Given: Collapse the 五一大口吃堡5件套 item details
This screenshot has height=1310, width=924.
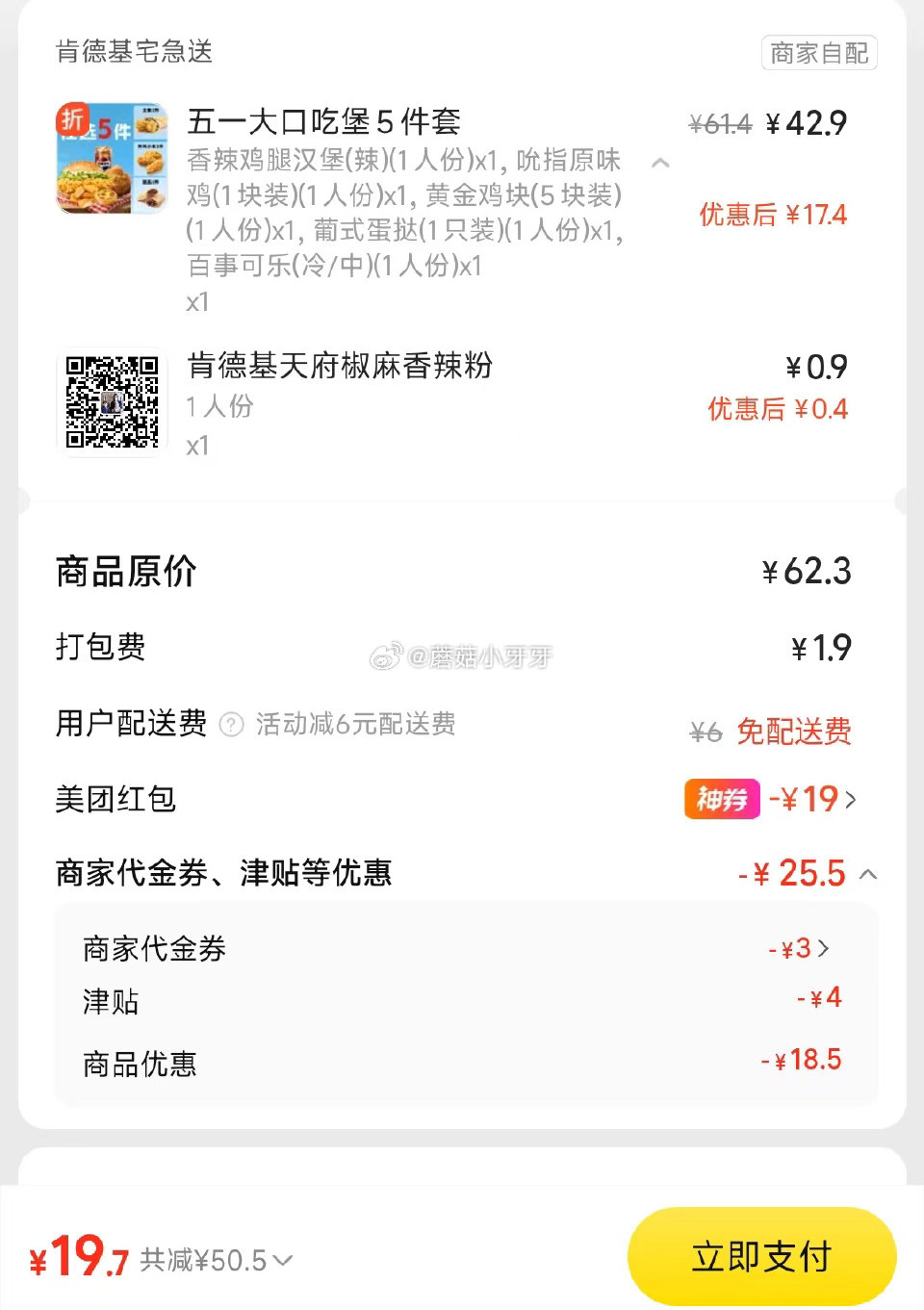Looking at the screenshot, I should [x=660, y=163].
